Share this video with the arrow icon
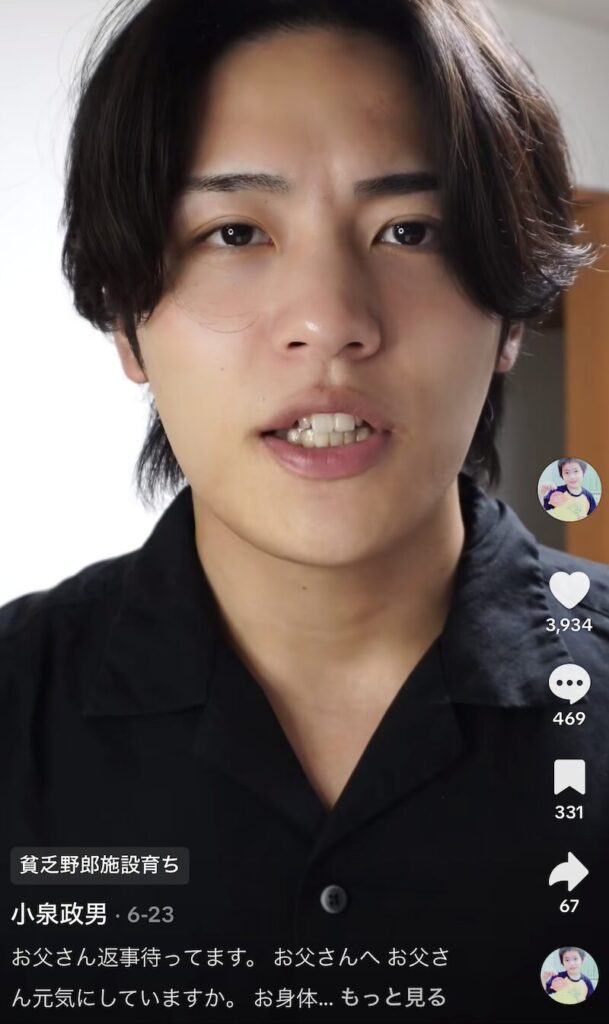Screen dimensions: 609x1024 coord(569,872)
